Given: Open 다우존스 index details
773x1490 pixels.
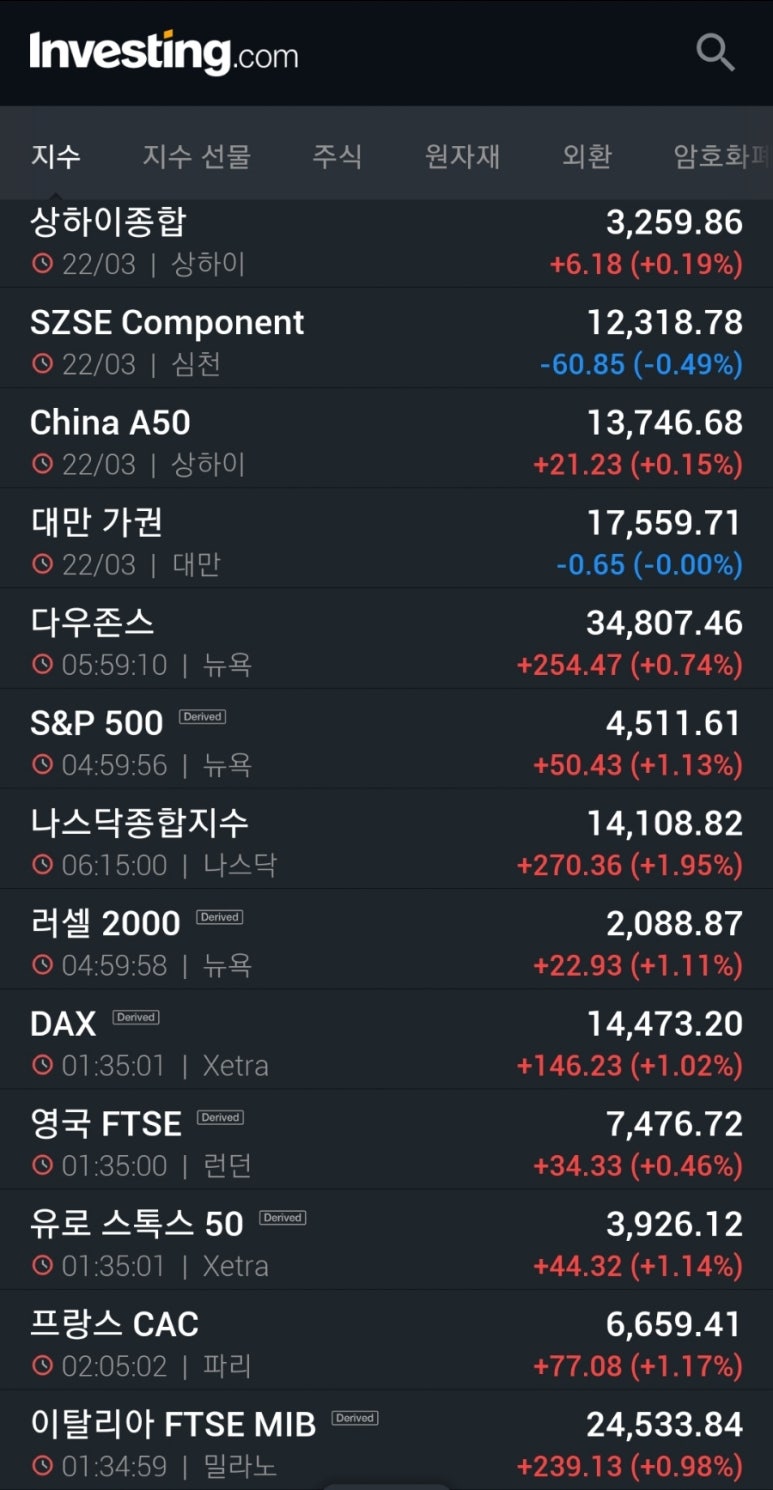Looking at the screenshot, I should 386,638.
